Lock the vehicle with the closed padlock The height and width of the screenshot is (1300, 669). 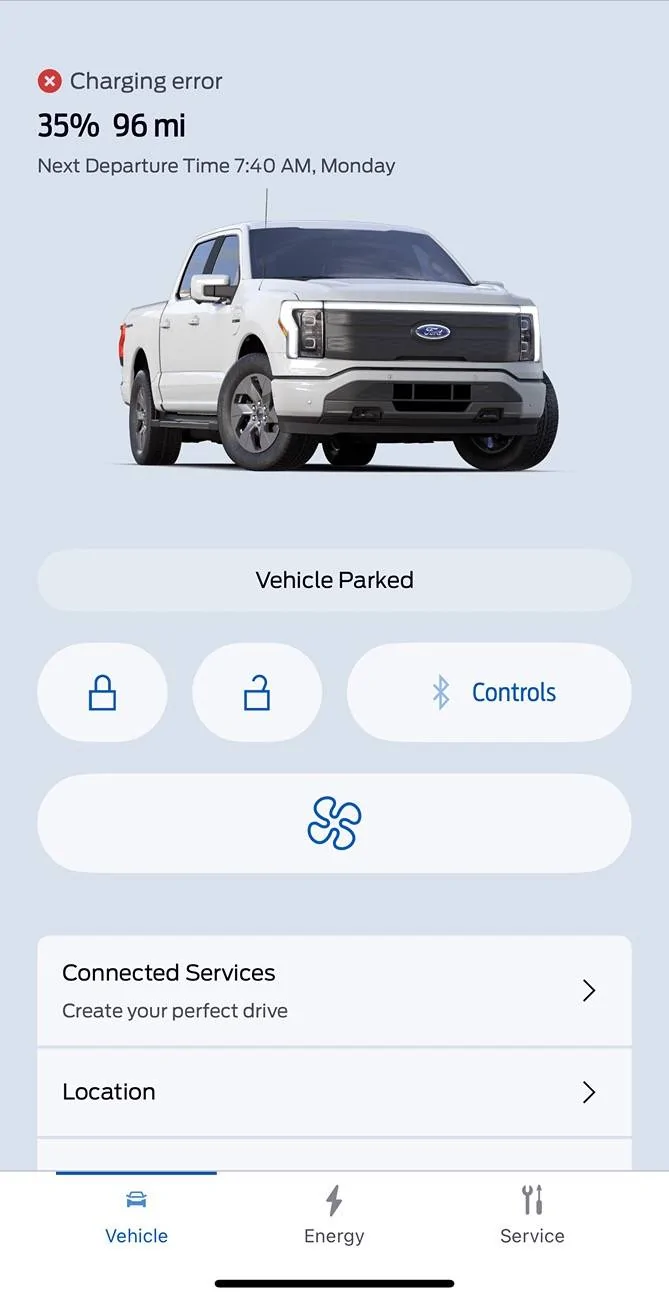(102, 692)
